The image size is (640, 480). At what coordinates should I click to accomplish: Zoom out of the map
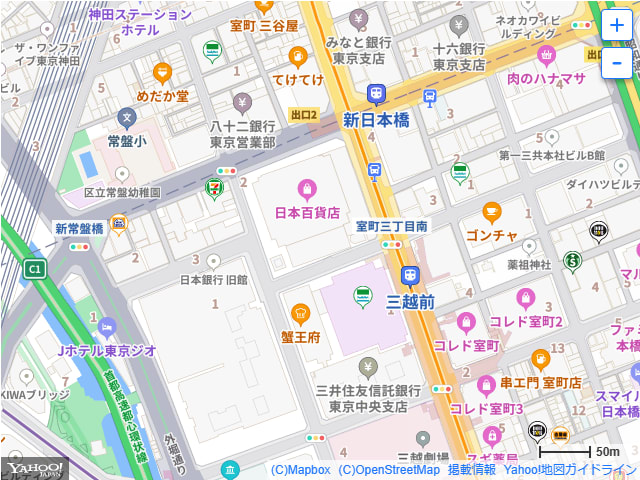(x=616, y=62)
